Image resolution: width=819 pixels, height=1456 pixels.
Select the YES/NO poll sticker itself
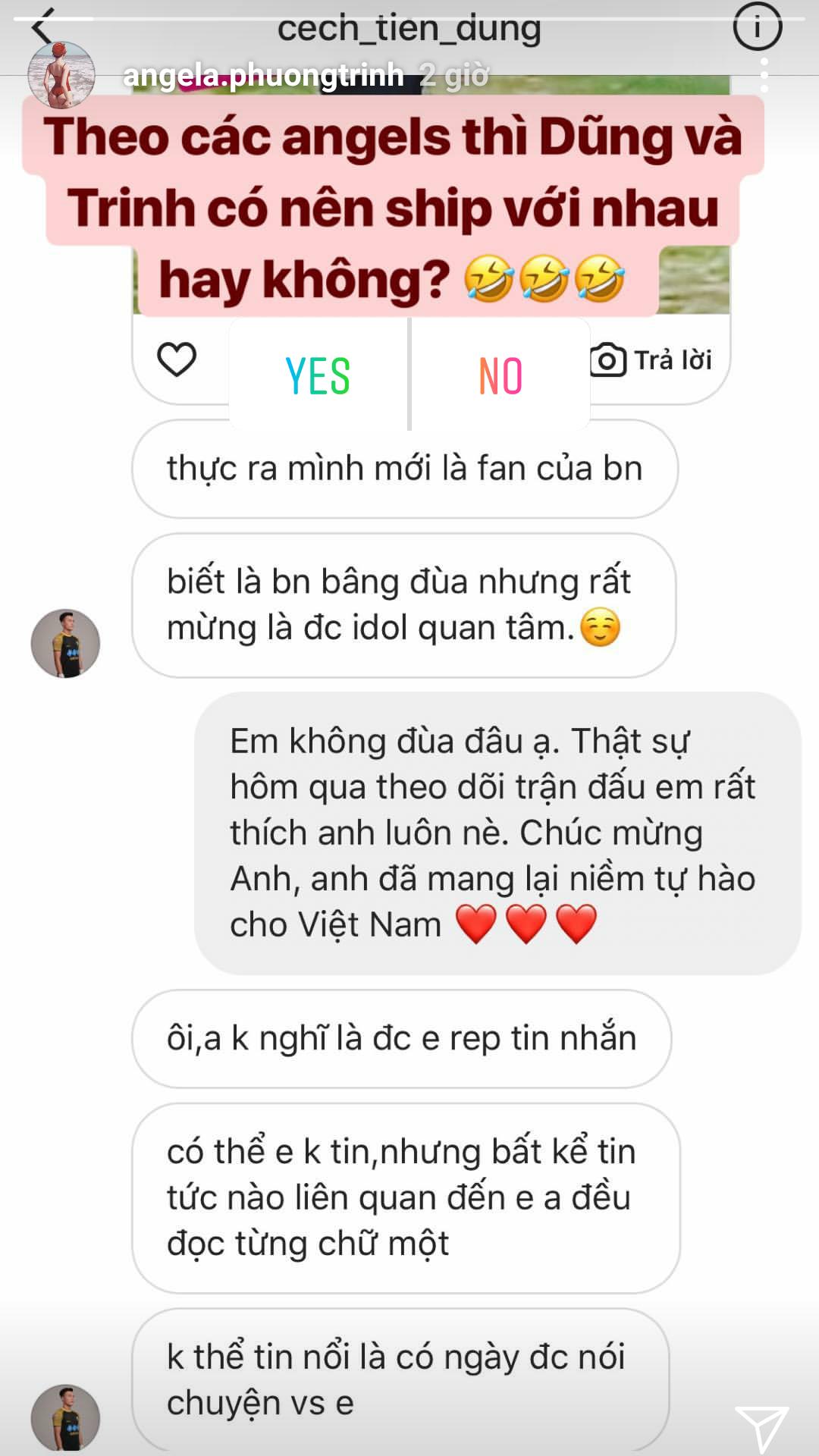(x=409, y=374)
